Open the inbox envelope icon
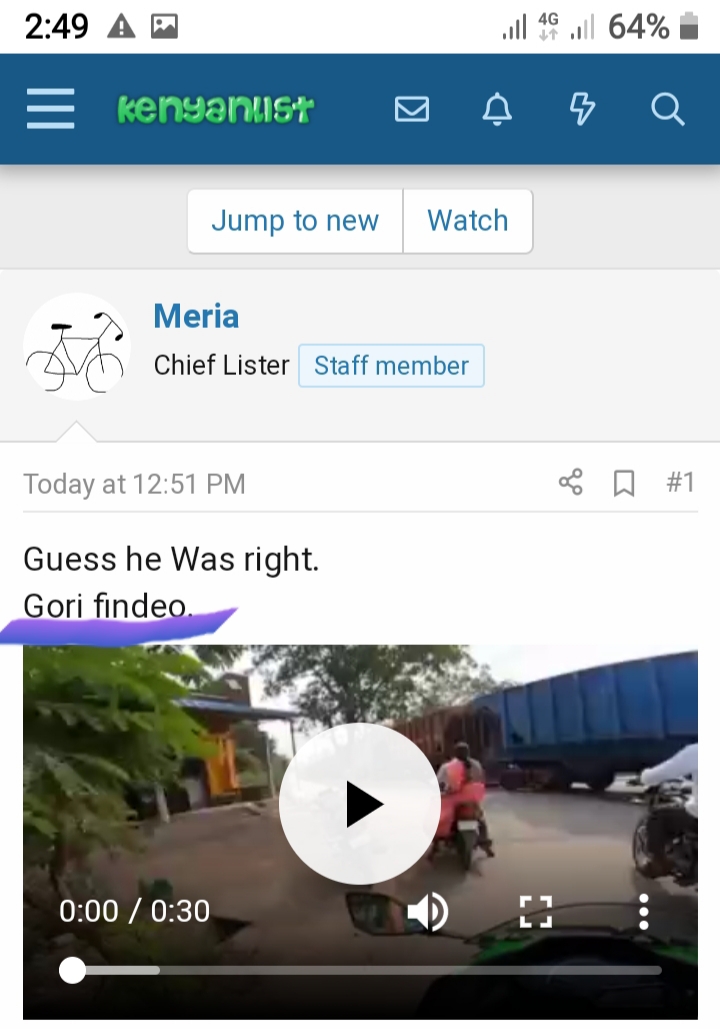The height and width of the screenshot is (1029, 720). coord(412,108)
